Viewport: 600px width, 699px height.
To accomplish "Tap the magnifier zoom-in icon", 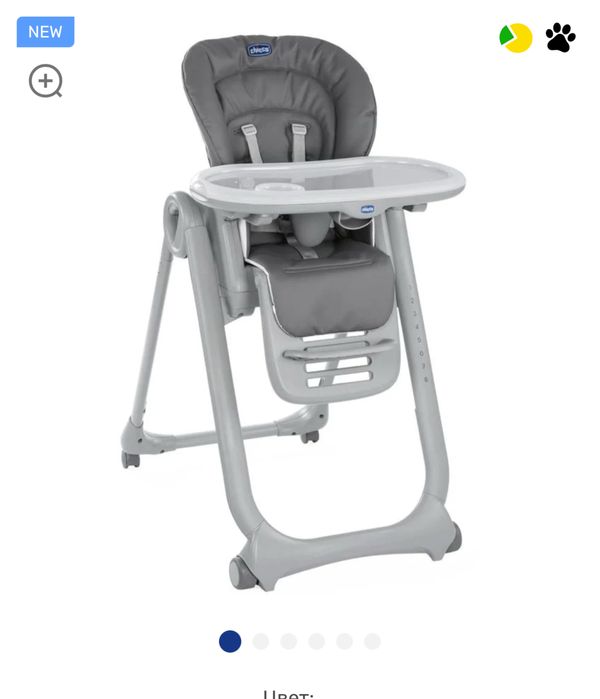I will tap(45, 81).
